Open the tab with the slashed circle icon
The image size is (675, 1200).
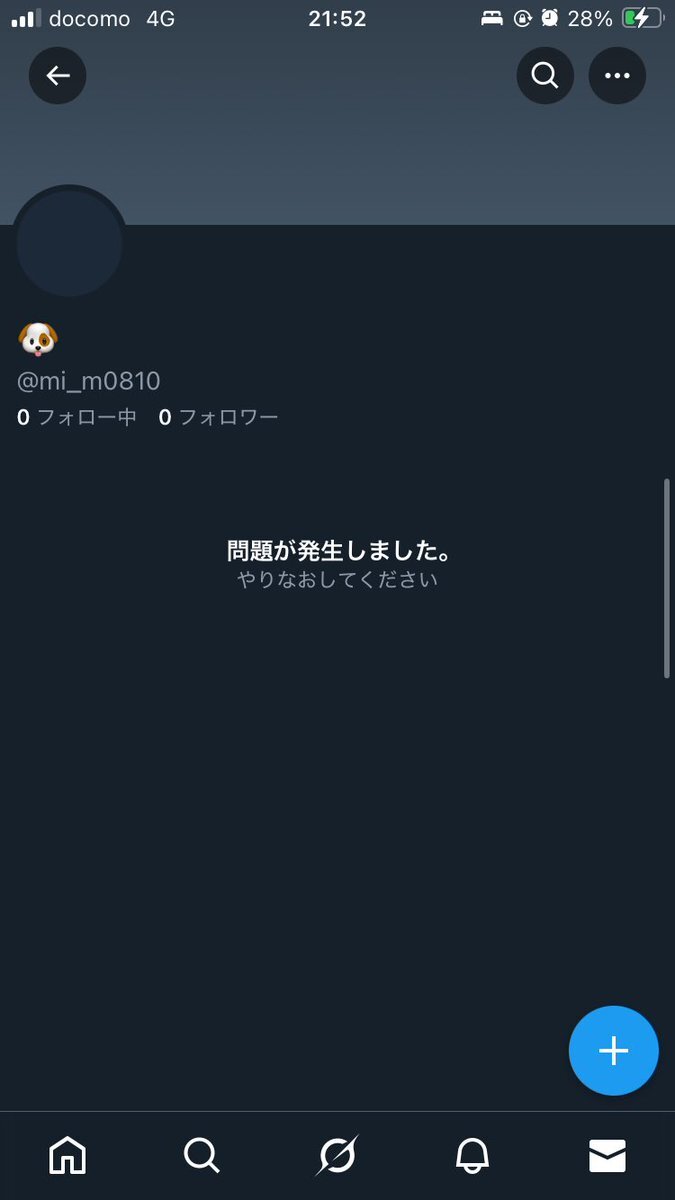(337, 1156)
